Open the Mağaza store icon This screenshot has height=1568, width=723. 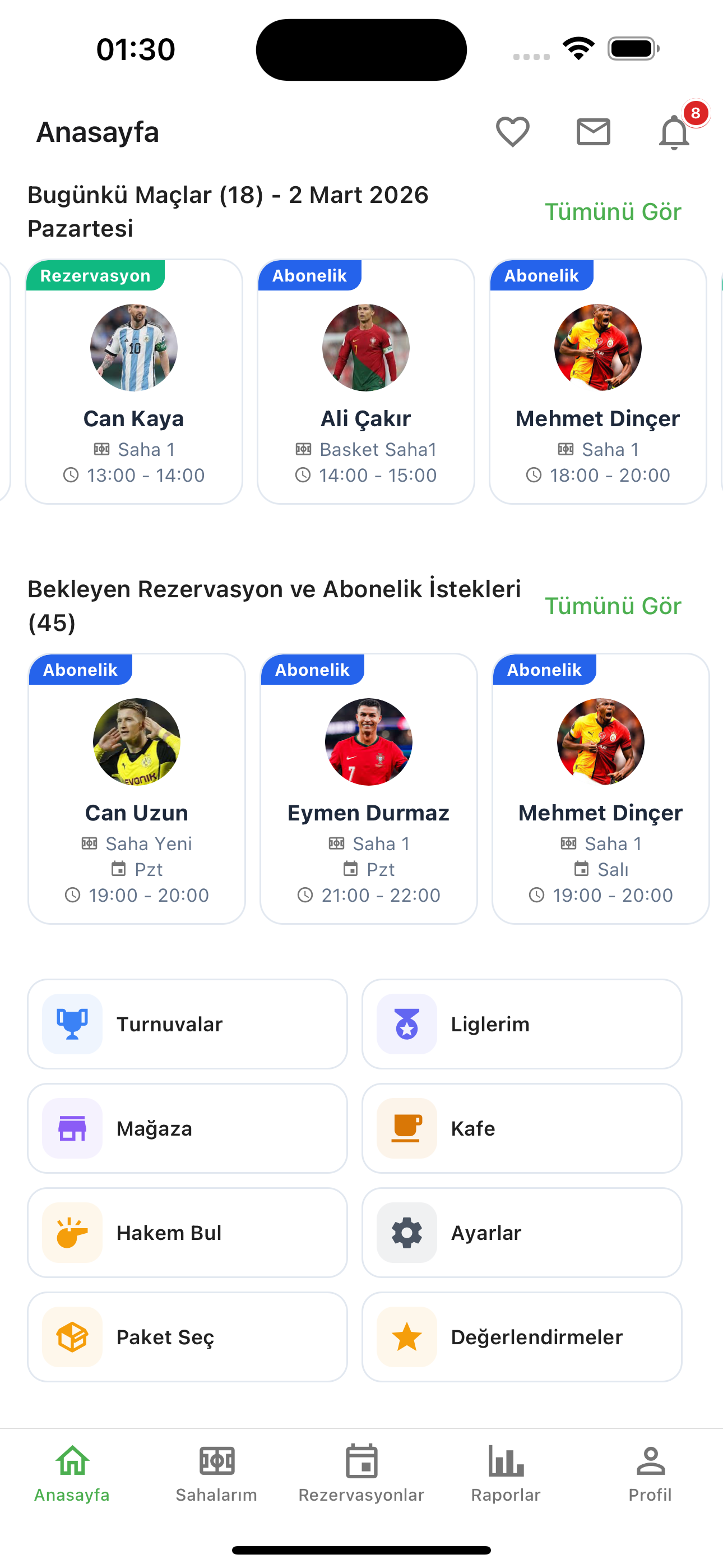(x=71, y=1128)
